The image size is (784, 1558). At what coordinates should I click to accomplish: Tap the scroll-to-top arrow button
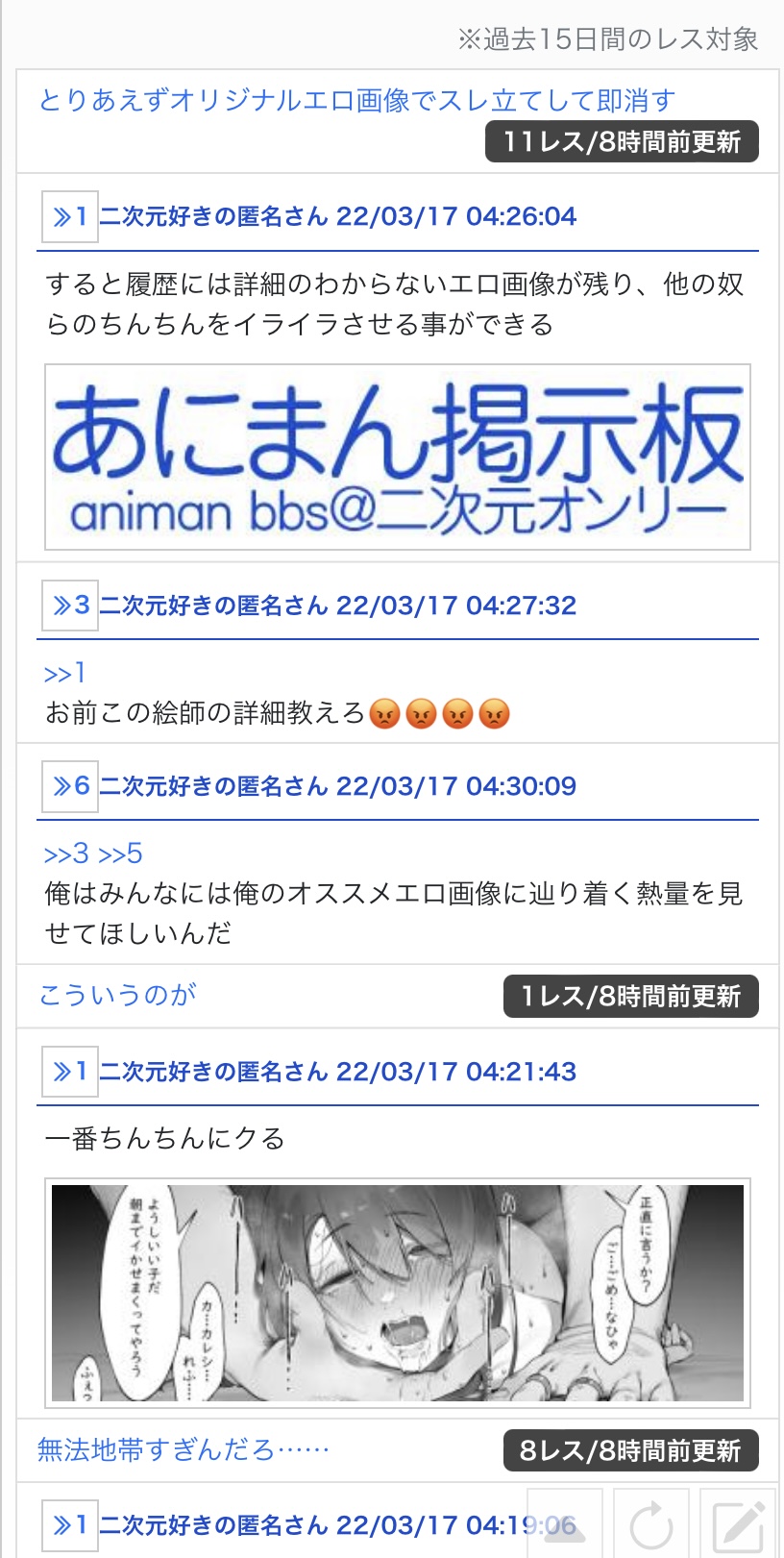click(x=565, y=1524)
